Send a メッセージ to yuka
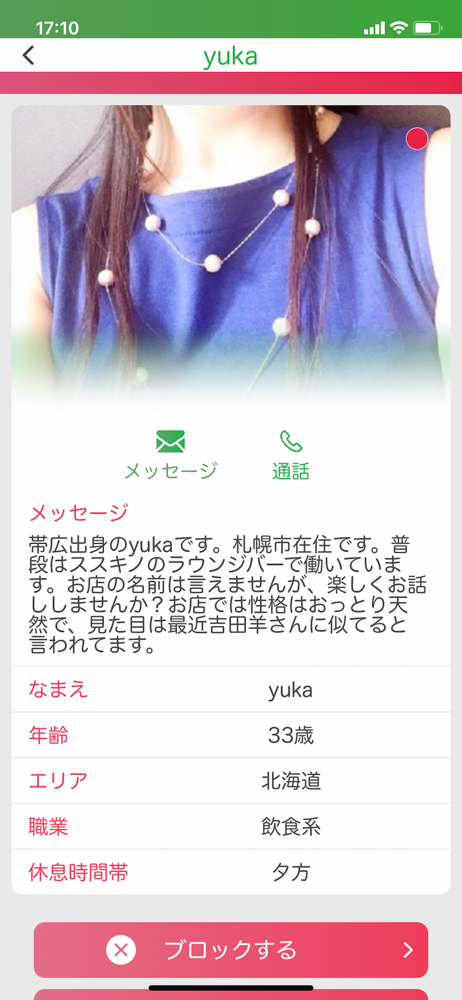 pyautogui.click(x=170, y=455)
